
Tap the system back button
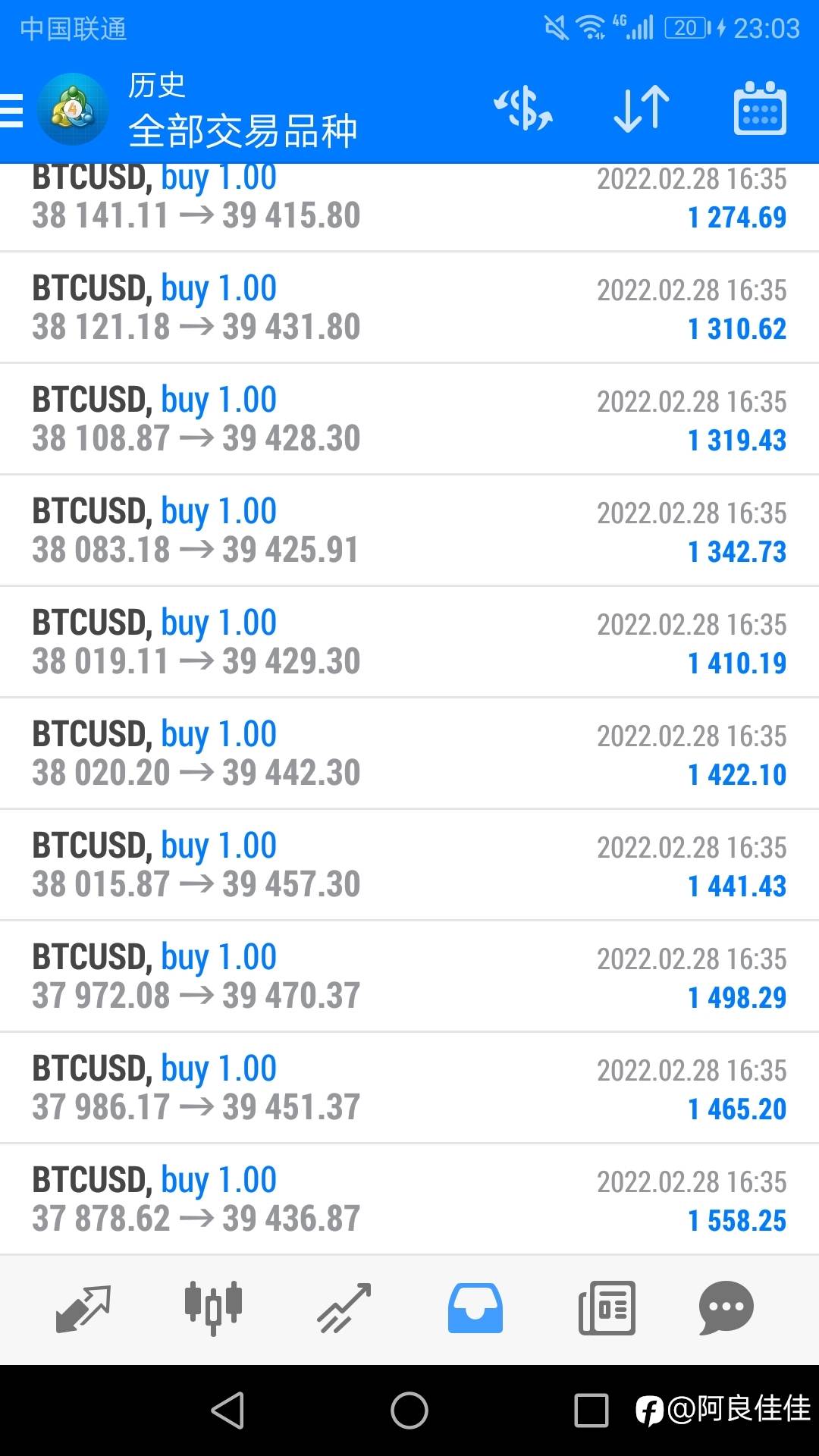[227, 1410]
